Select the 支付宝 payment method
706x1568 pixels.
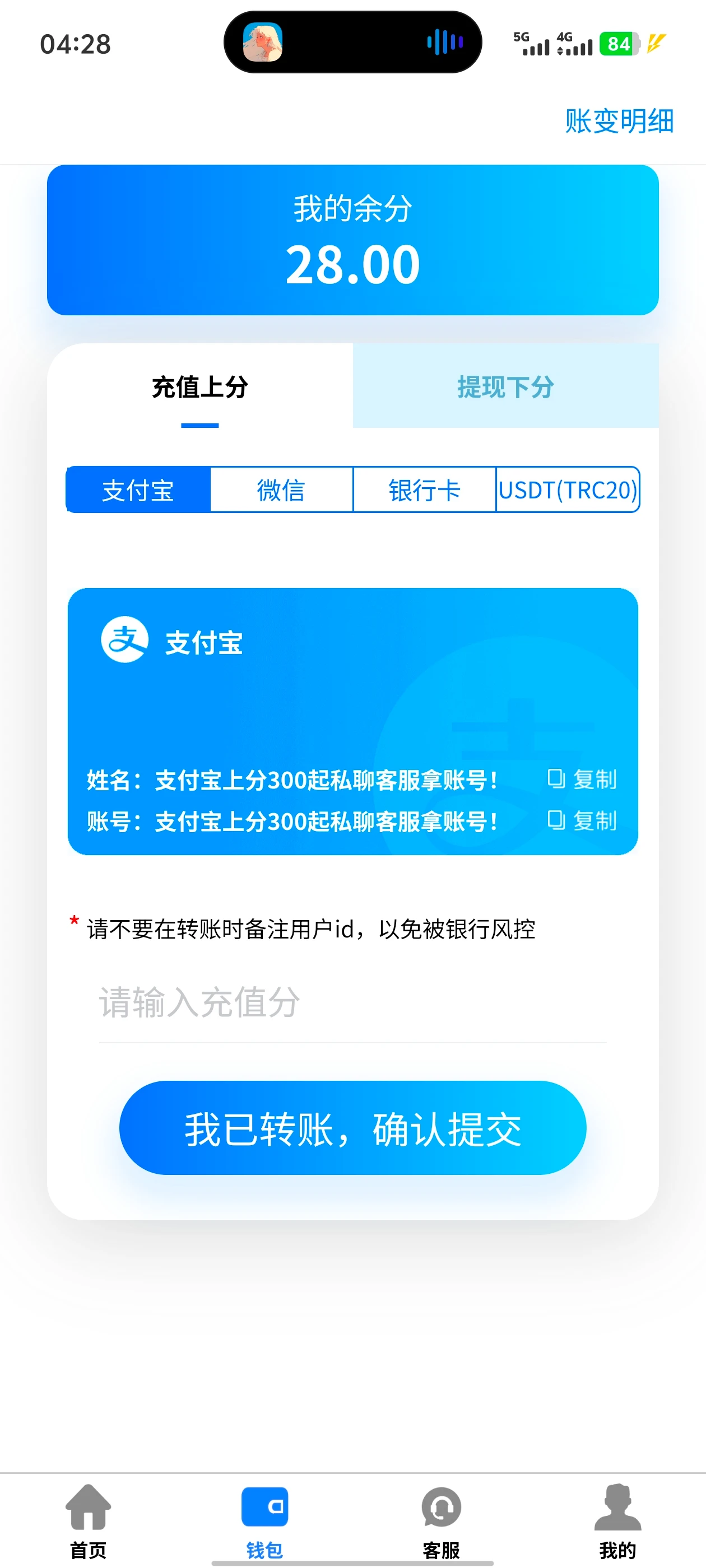point(138,490)
